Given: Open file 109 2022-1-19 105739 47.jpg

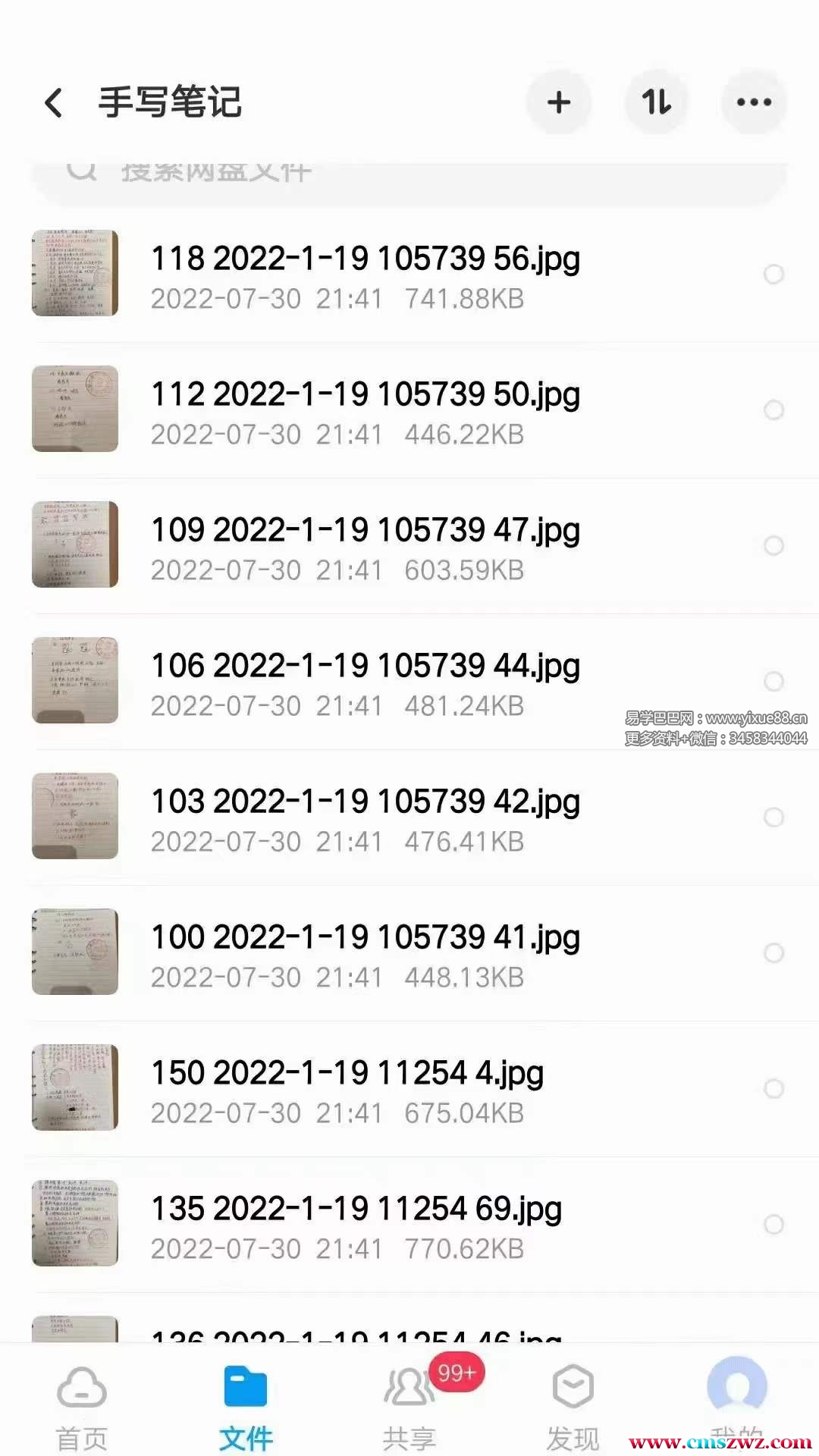Looking at the screenshot, I should point(365,546).
